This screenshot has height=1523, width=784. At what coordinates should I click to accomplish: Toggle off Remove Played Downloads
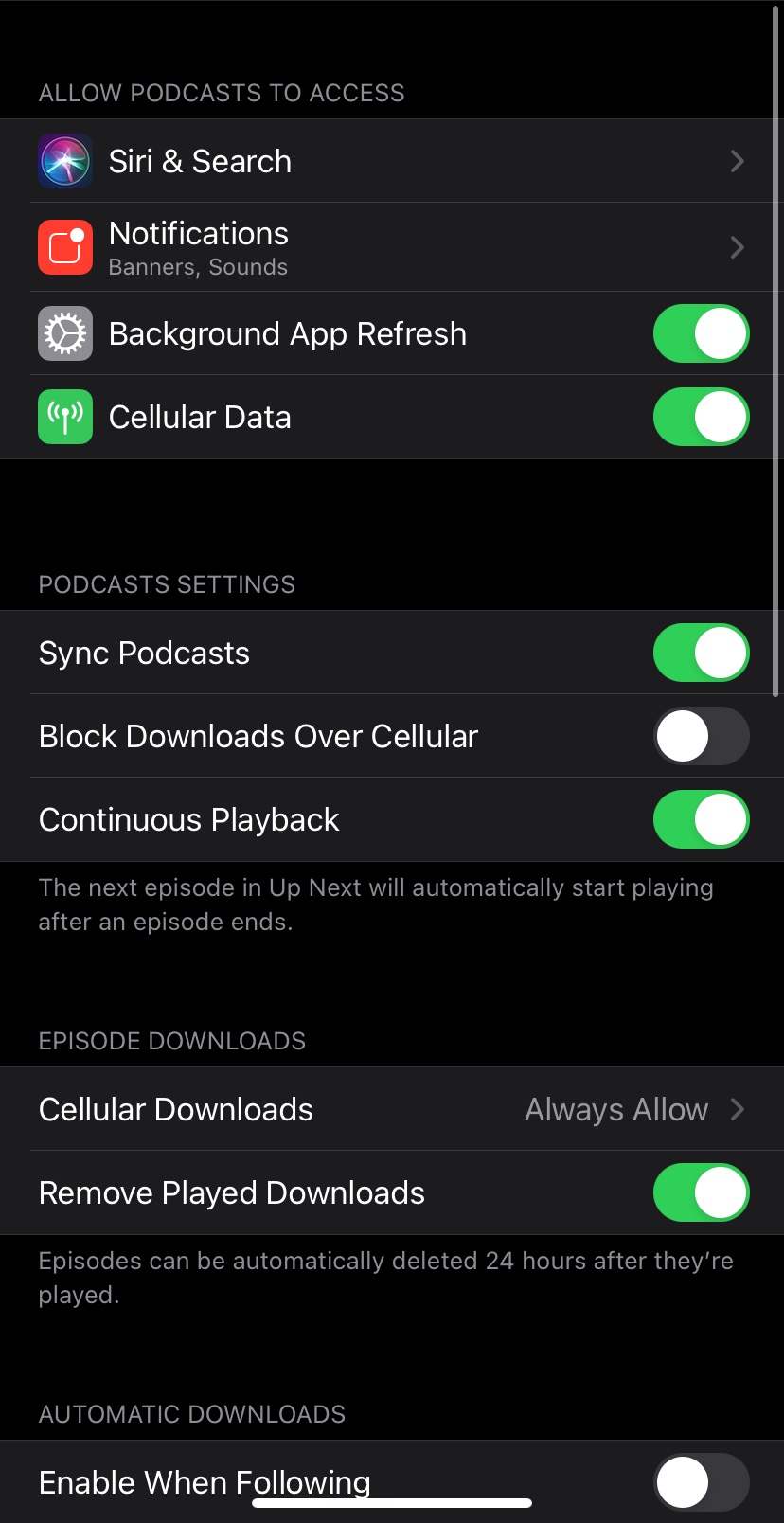[x=701, y=1193]
